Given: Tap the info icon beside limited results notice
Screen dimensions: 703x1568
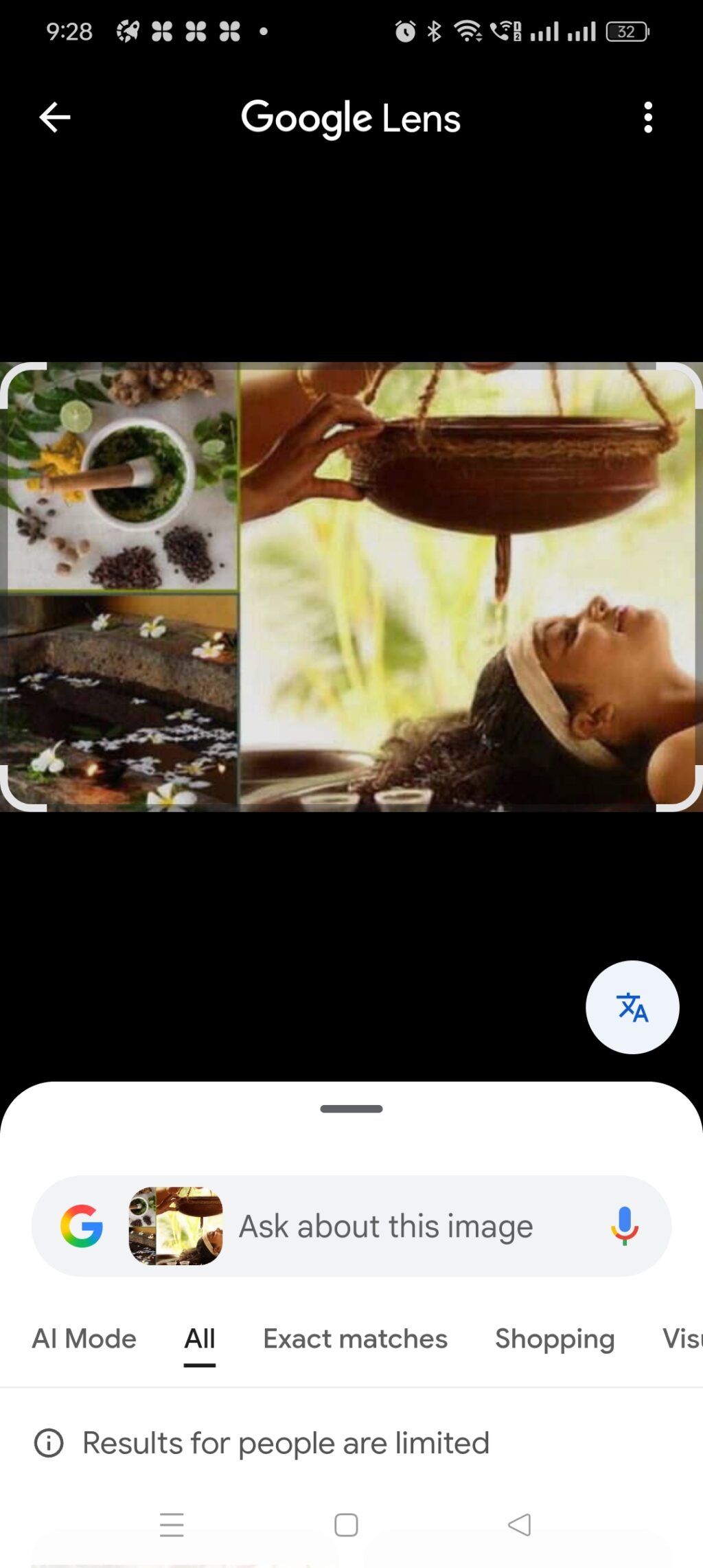Looking at the screenshot, I should pos(49,1443).
